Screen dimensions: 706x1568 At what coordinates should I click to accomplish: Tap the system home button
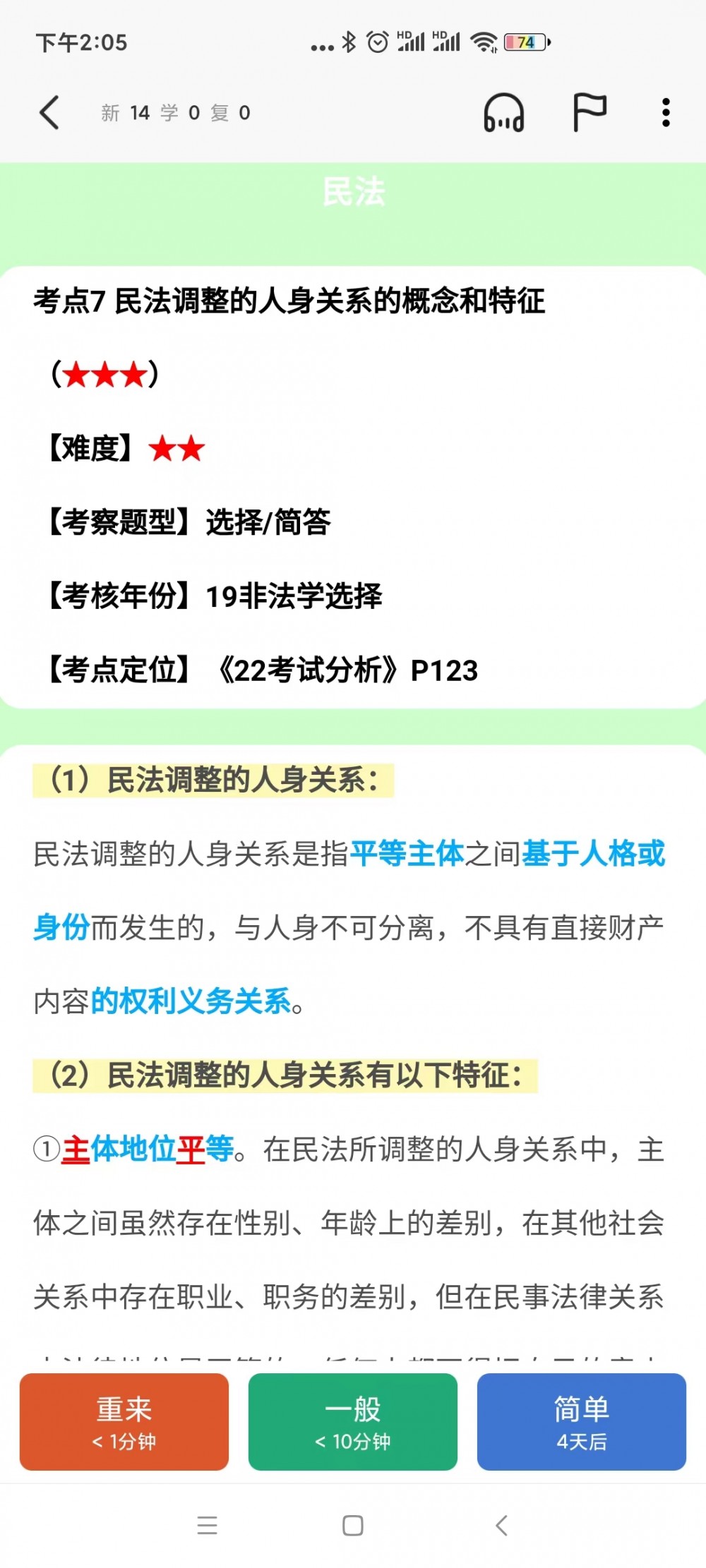coord(353,1525)
